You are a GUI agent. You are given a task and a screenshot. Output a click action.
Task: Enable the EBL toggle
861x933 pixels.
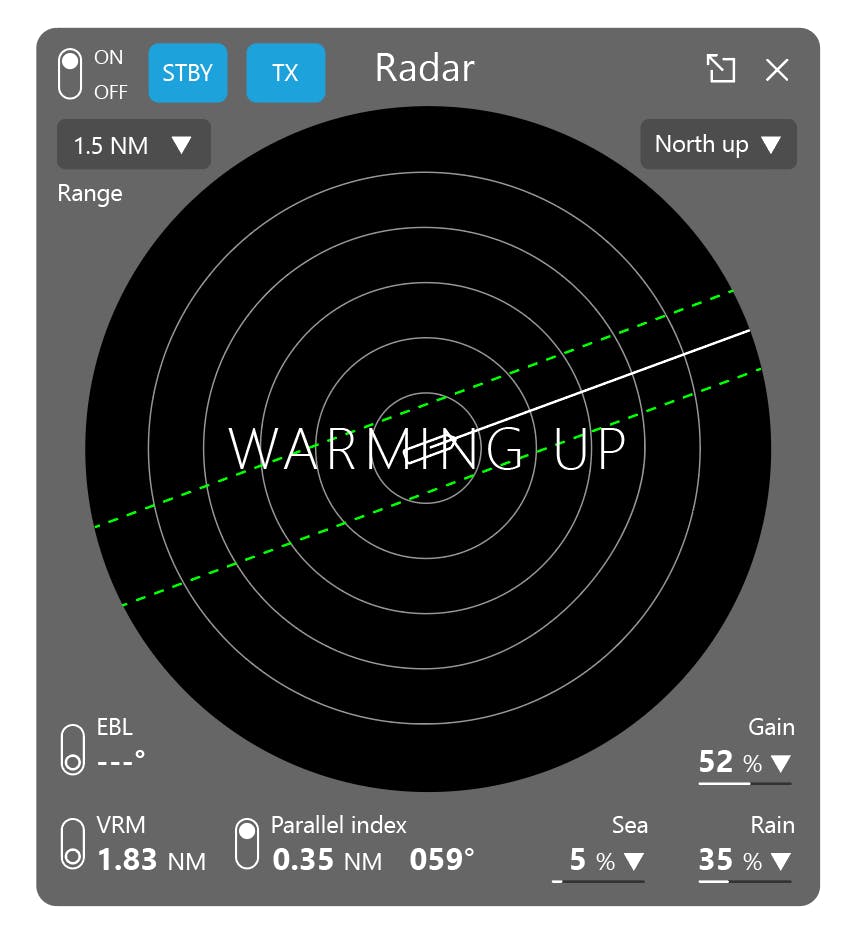pyautogui.click(x=72, y=750)
